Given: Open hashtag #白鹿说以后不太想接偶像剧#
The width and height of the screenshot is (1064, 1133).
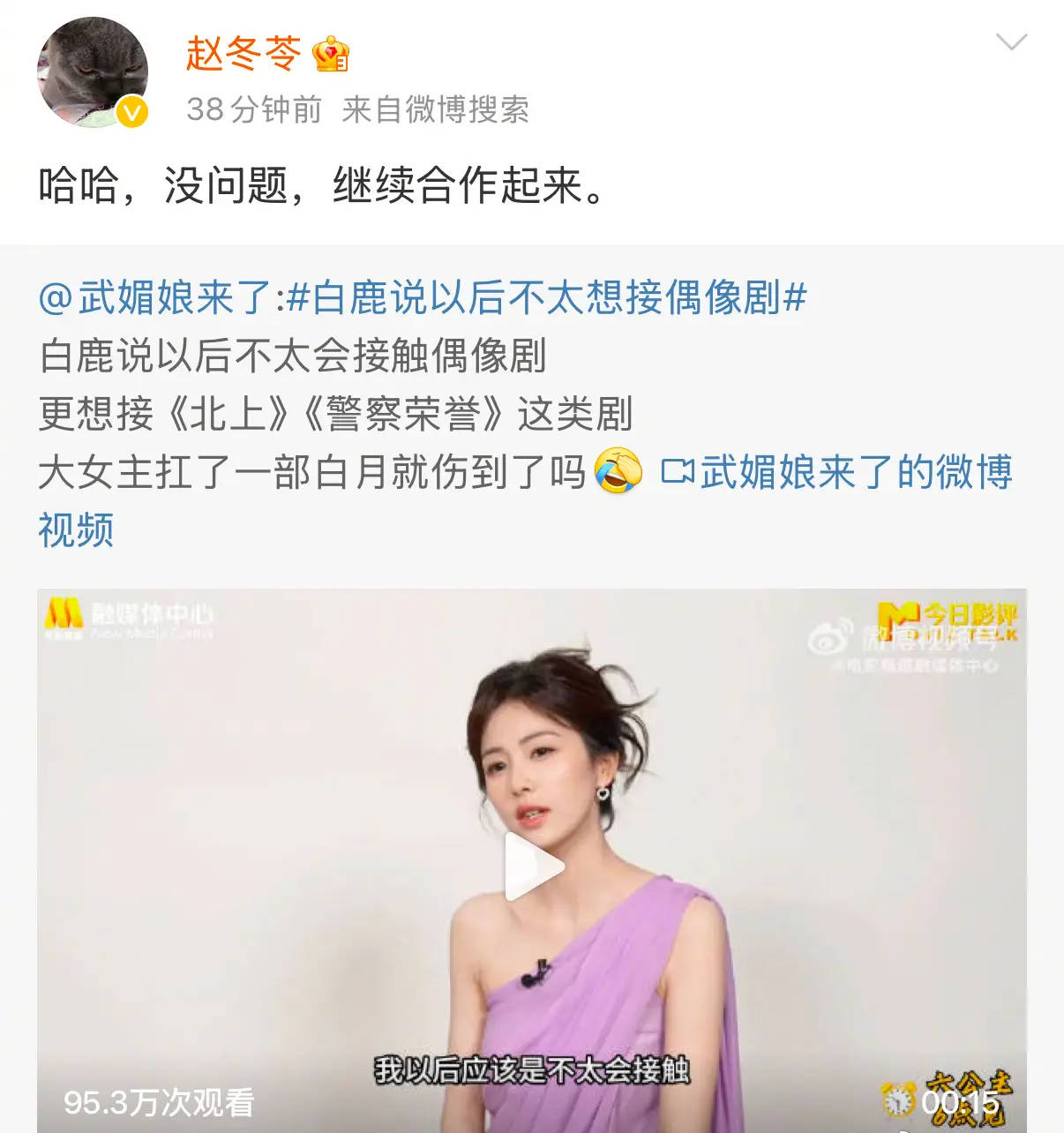Looking at the screenshot, I should click(x=547, y=298).
